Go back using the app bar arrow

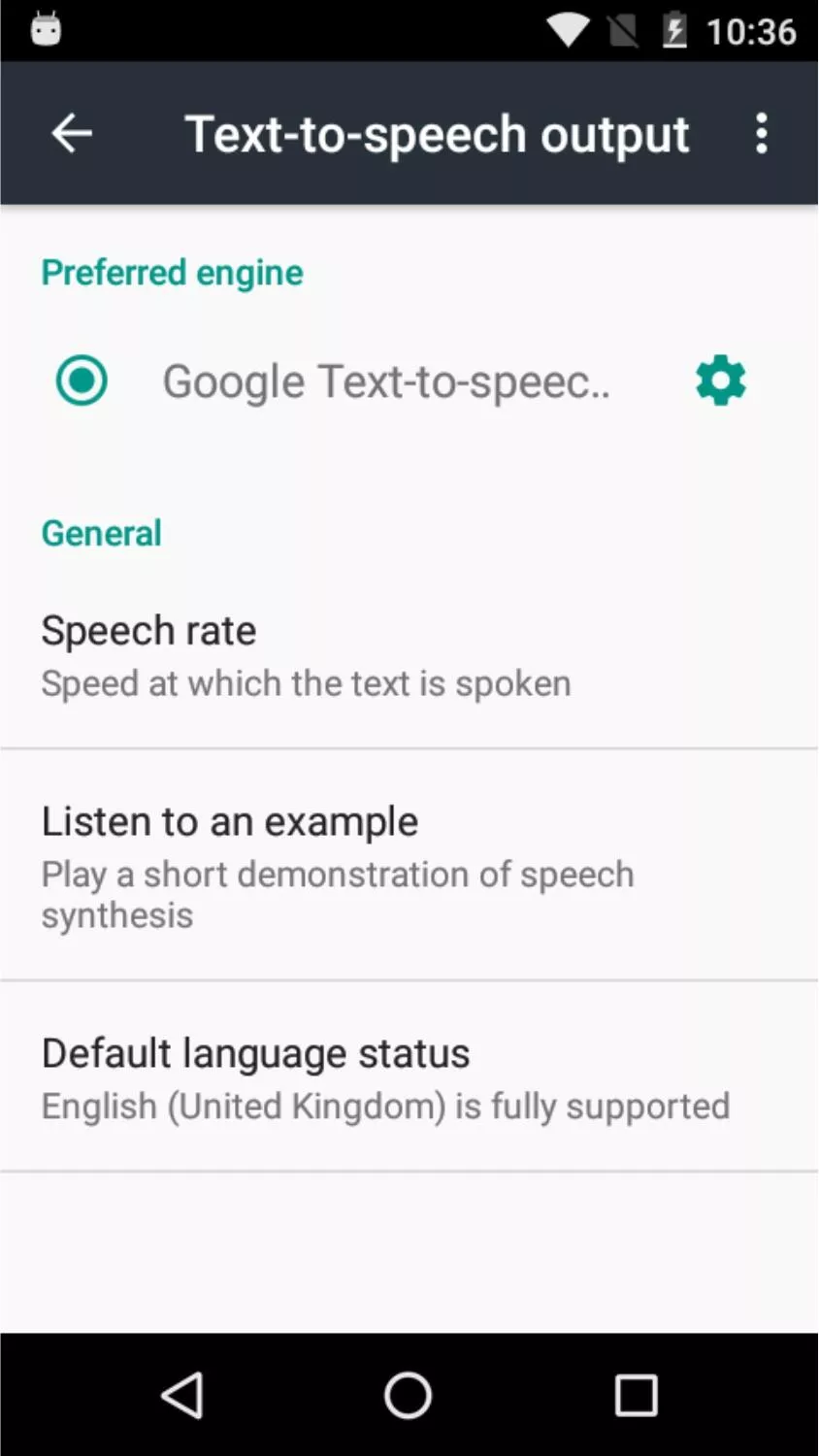tap(72, 133)
